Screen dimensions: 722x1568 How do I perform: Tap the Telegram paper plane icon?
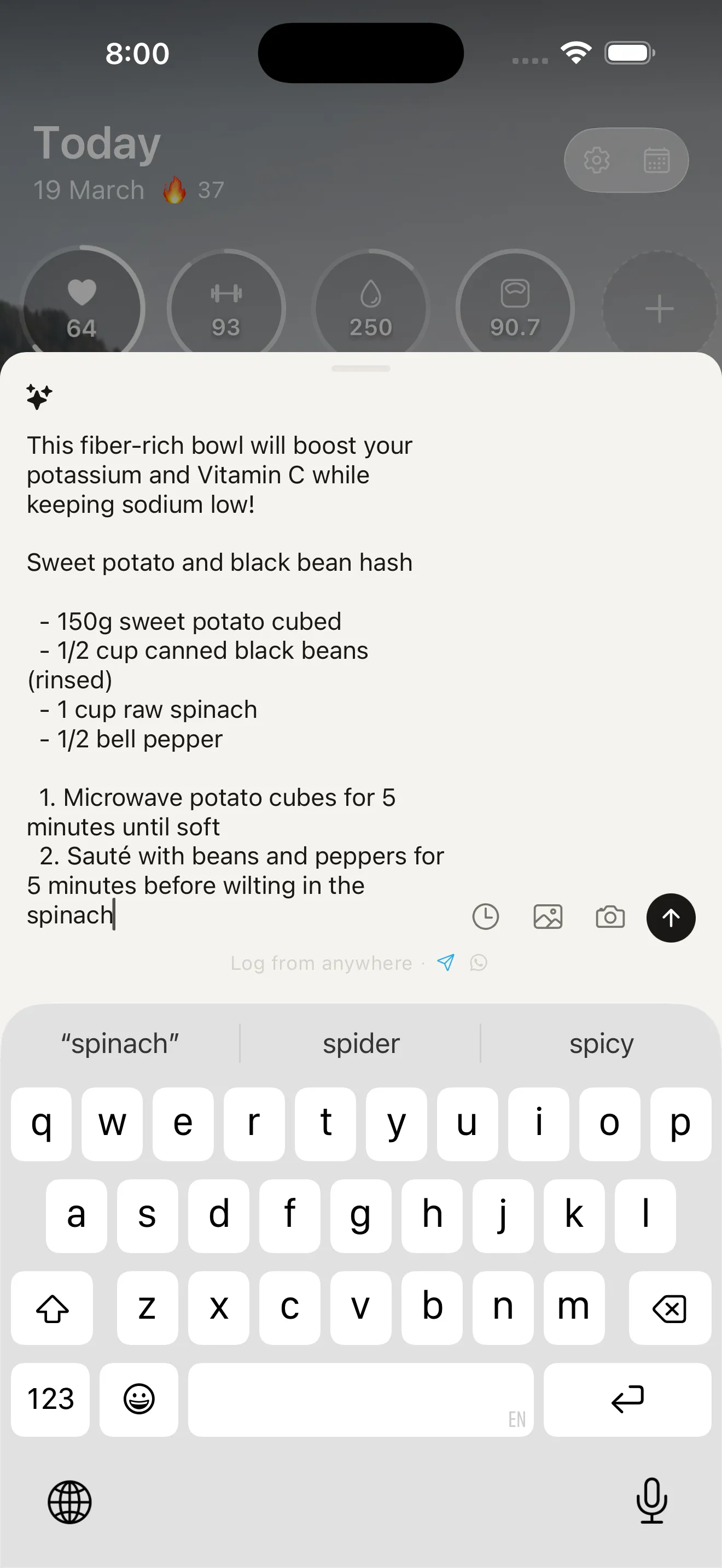click(x=446, y=962)
